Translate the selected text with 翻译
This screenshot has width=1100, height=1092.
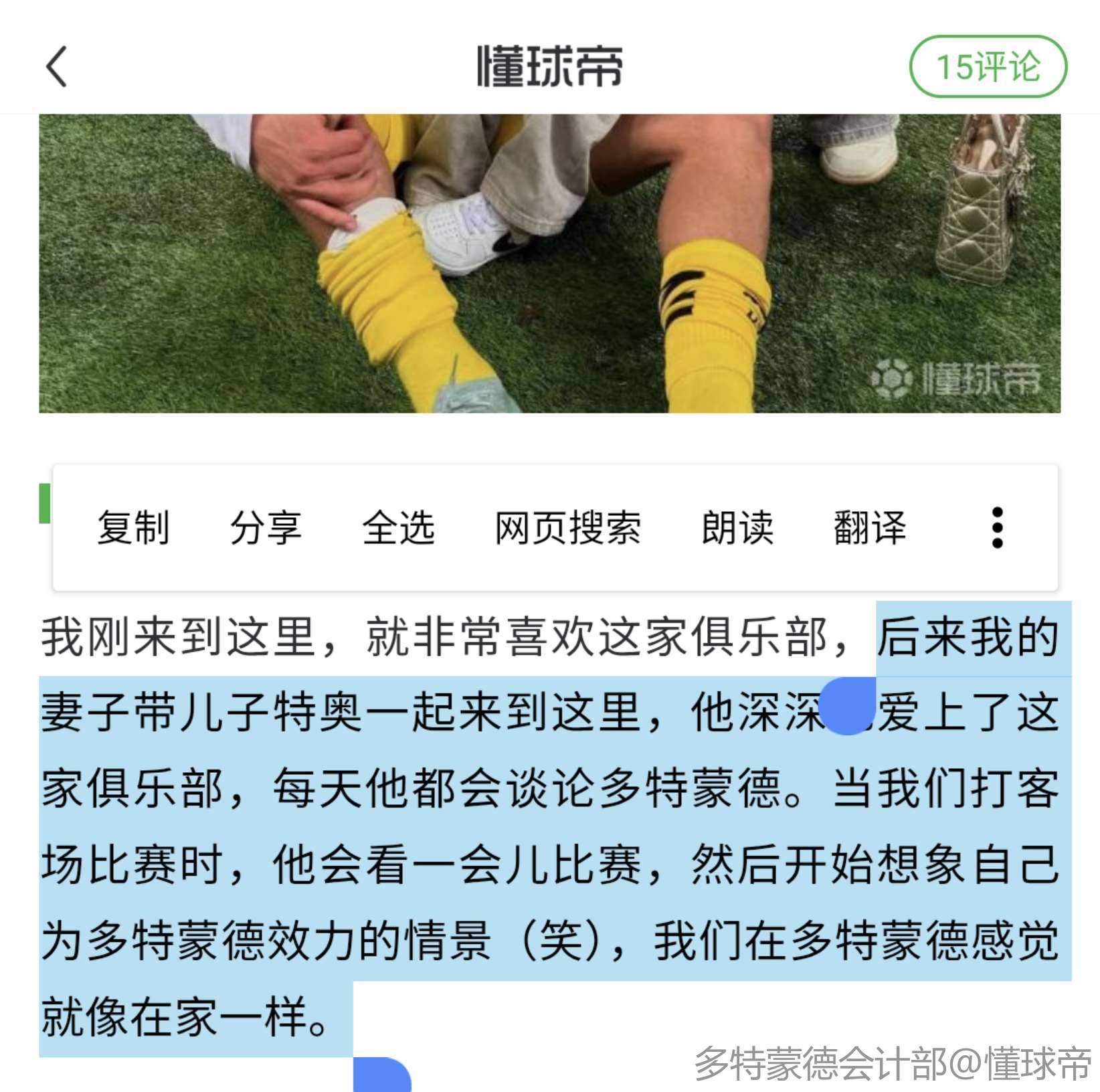click(870, 527)
